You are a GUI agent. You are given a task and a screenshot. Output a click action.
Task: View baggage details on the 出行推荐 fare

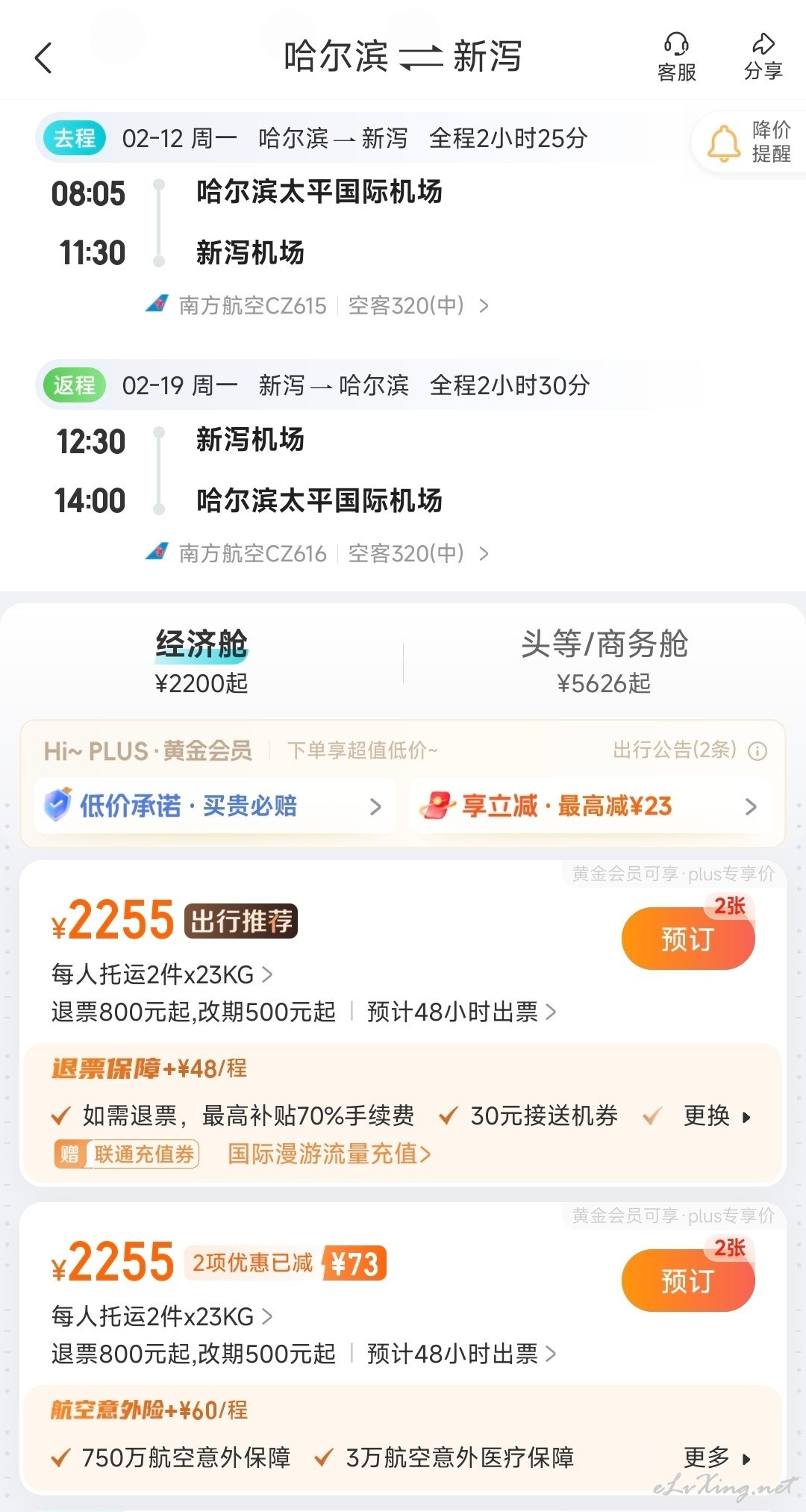162,974
